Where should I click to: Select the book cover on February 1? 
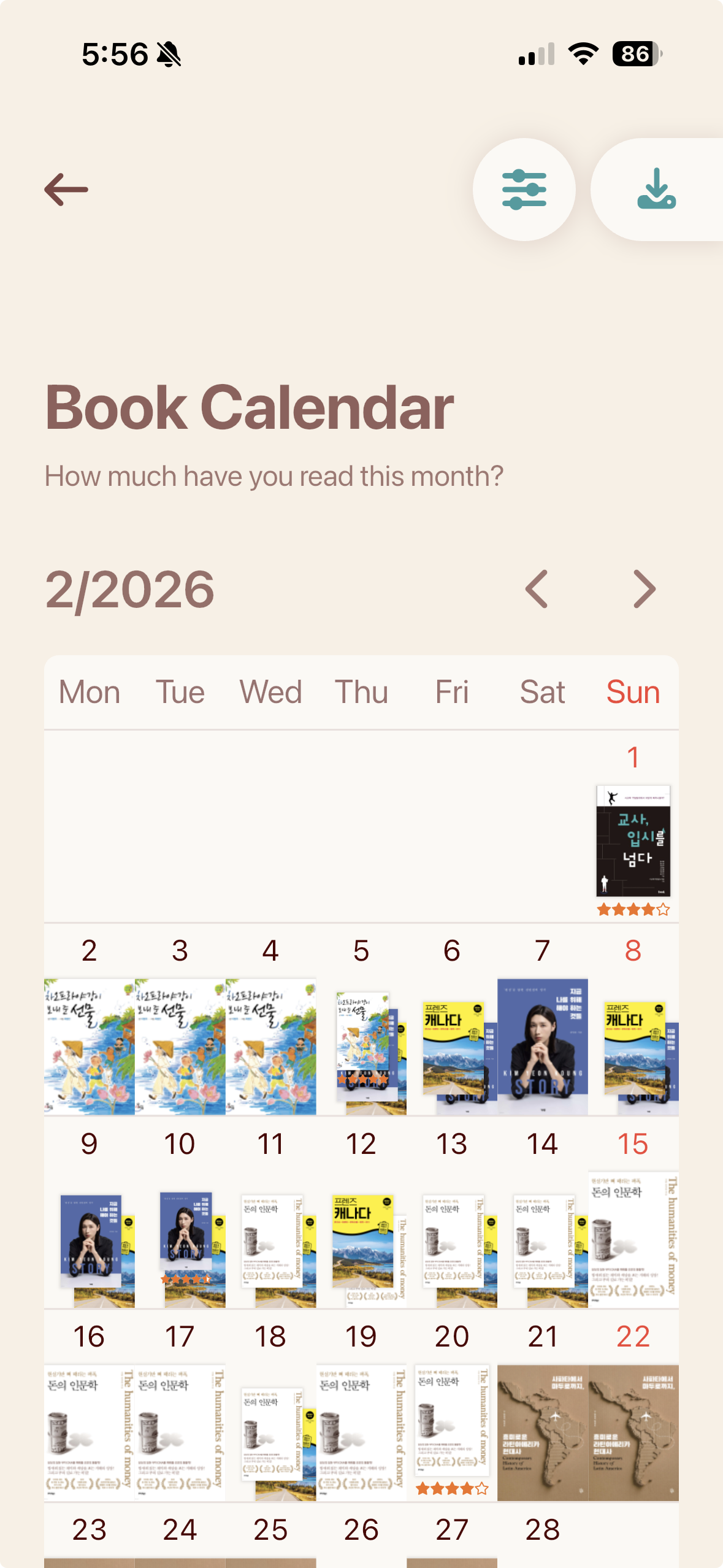pos(633,840)
